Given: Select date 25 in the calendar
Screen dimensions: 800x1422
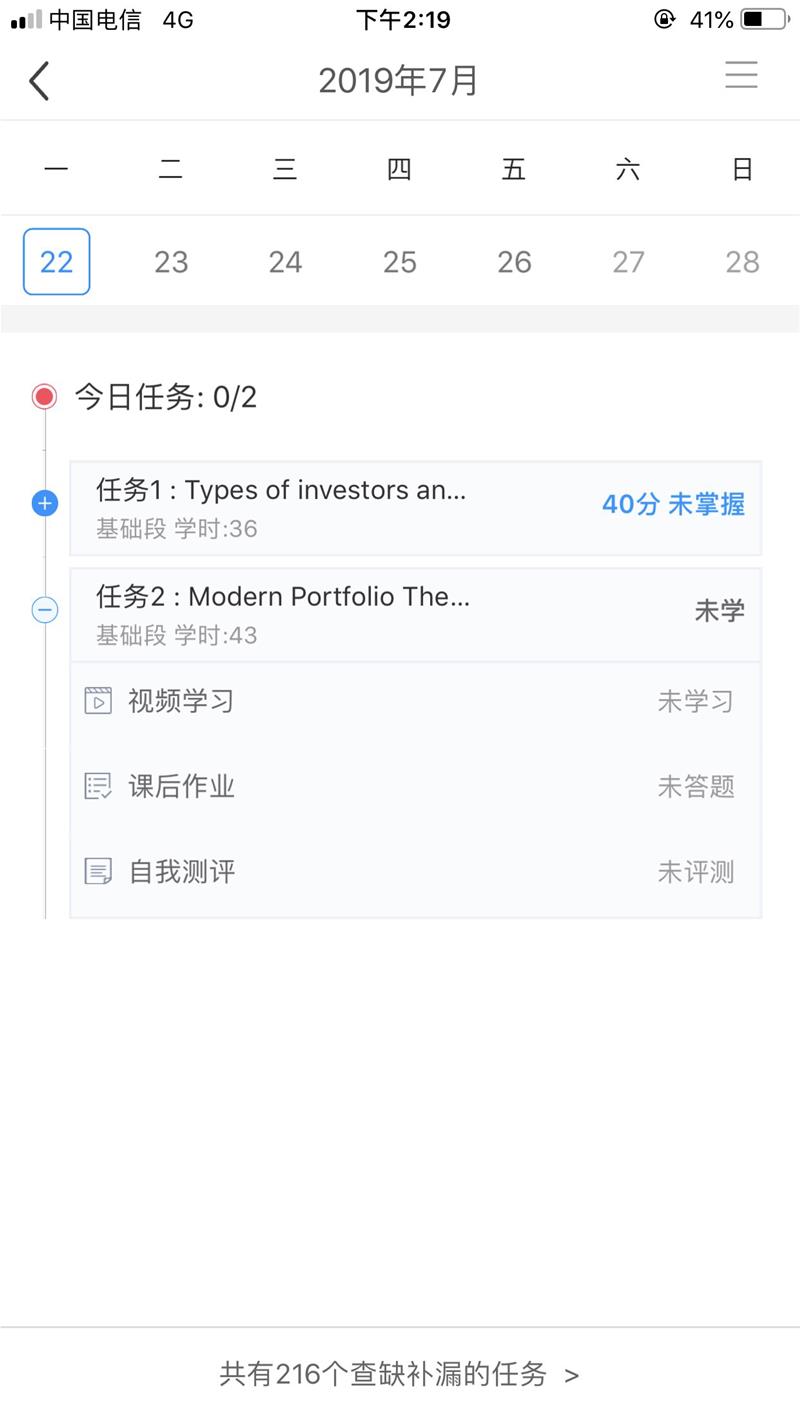Looking at the screenshot, I should [x=400, y=262].
